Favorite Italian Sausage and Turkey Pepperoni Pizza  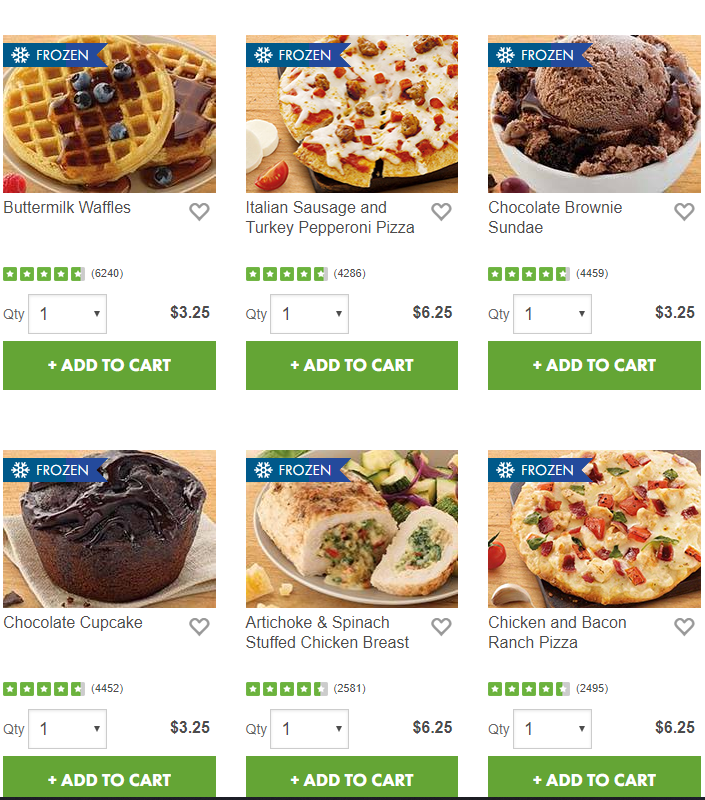coord(441,211)
